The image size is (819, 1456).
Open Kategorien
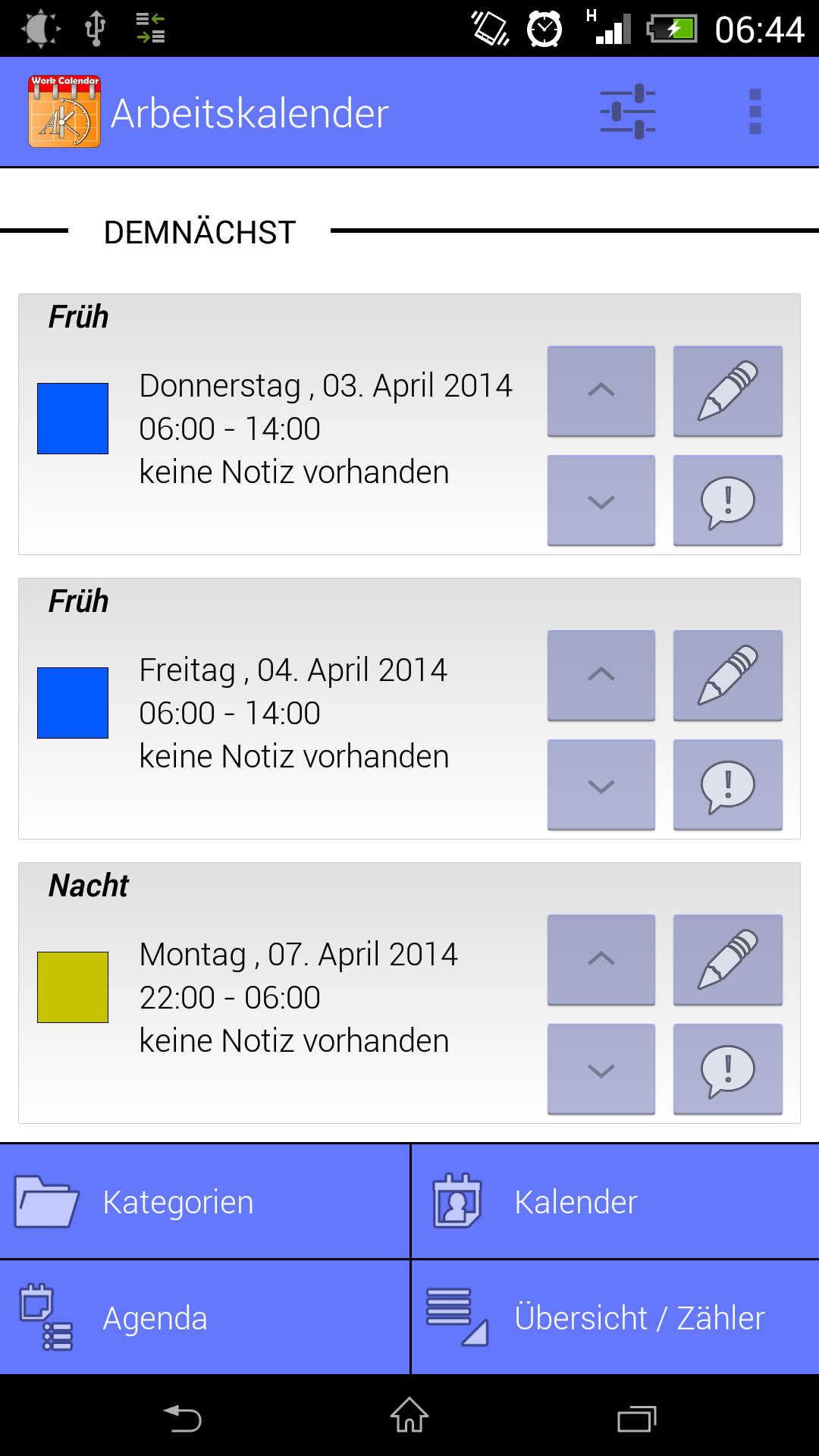205,1202
